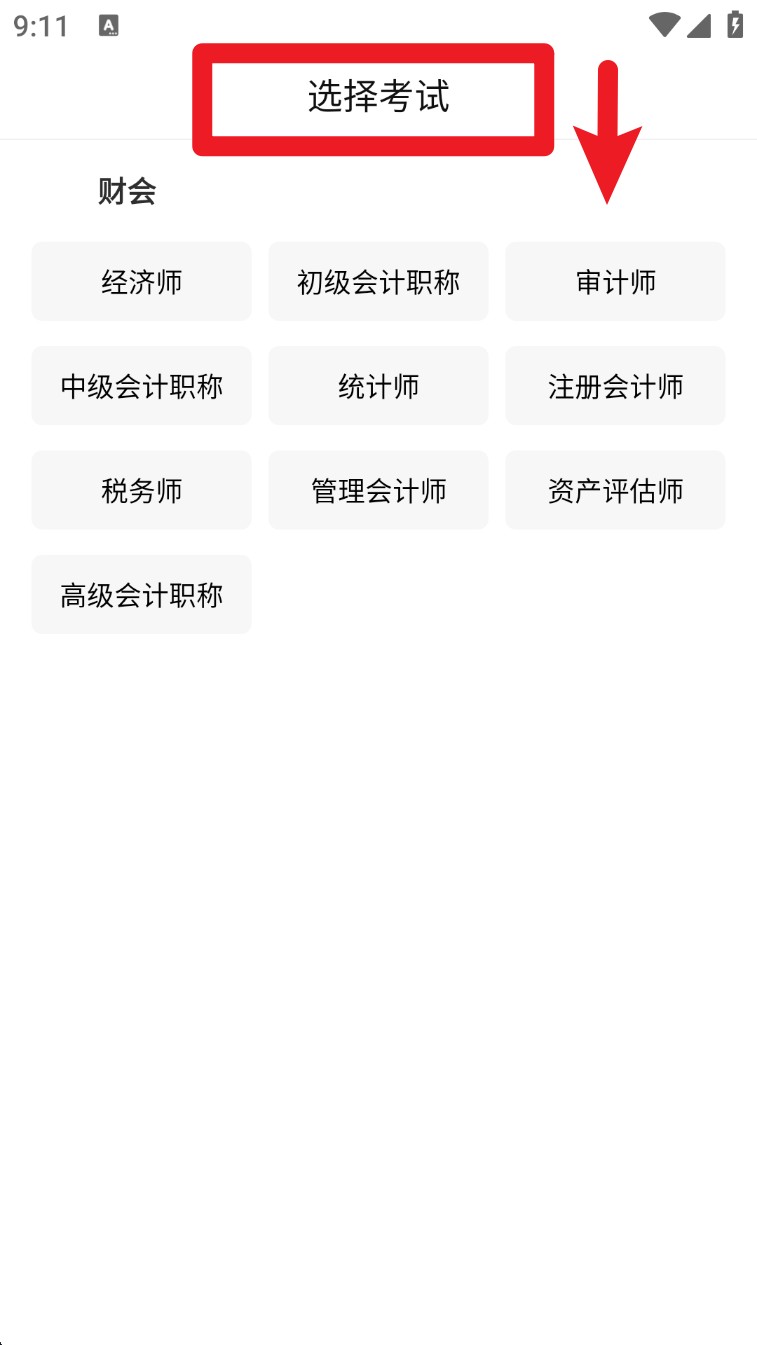Image resolution: width=757 pixels, height=1345 pixels.
Task: Tap the cellular signal icon
Action: pos(697,25)
